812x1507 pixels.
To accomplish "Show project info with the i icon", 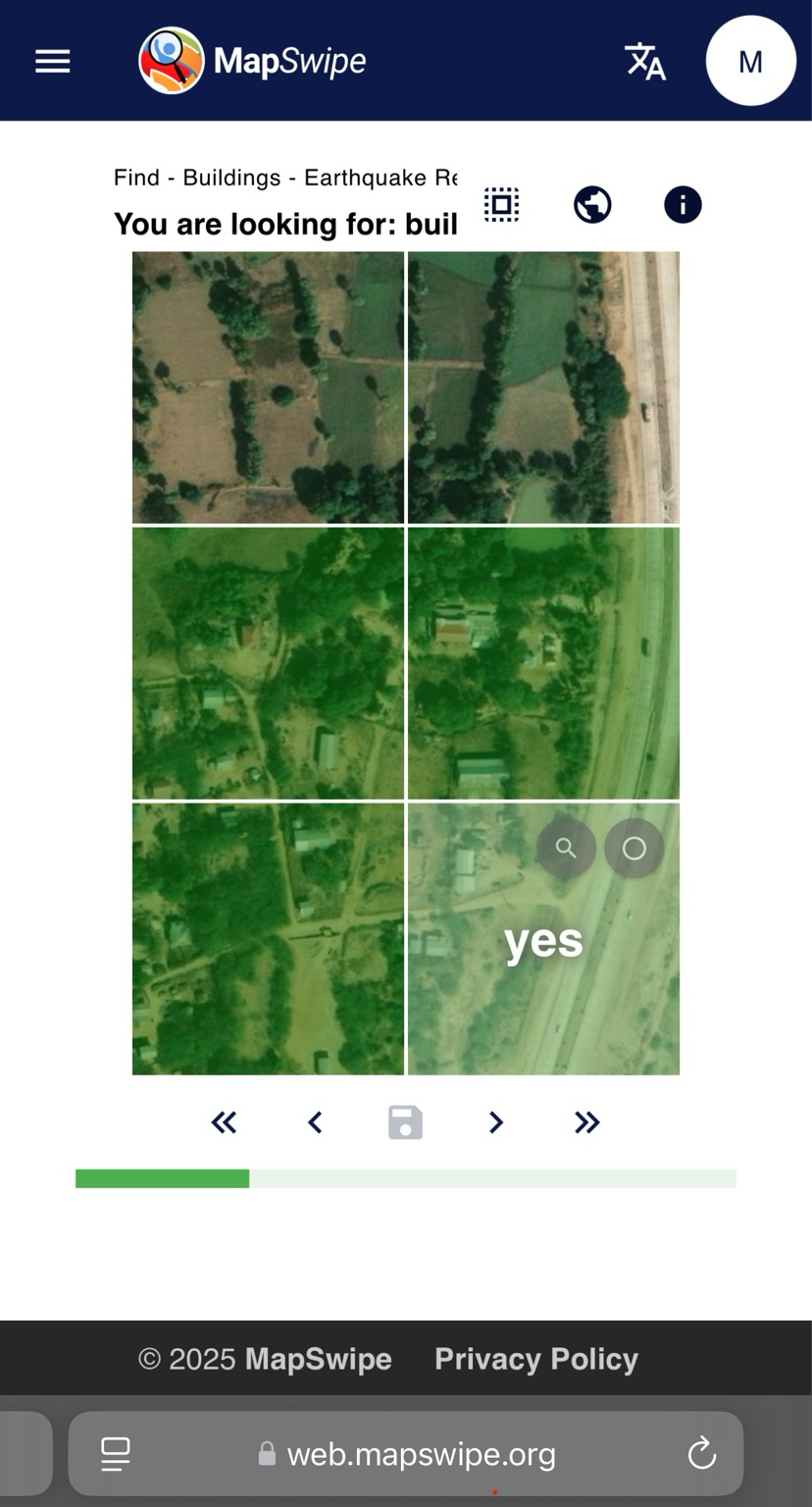I will (x=683, y=204).
